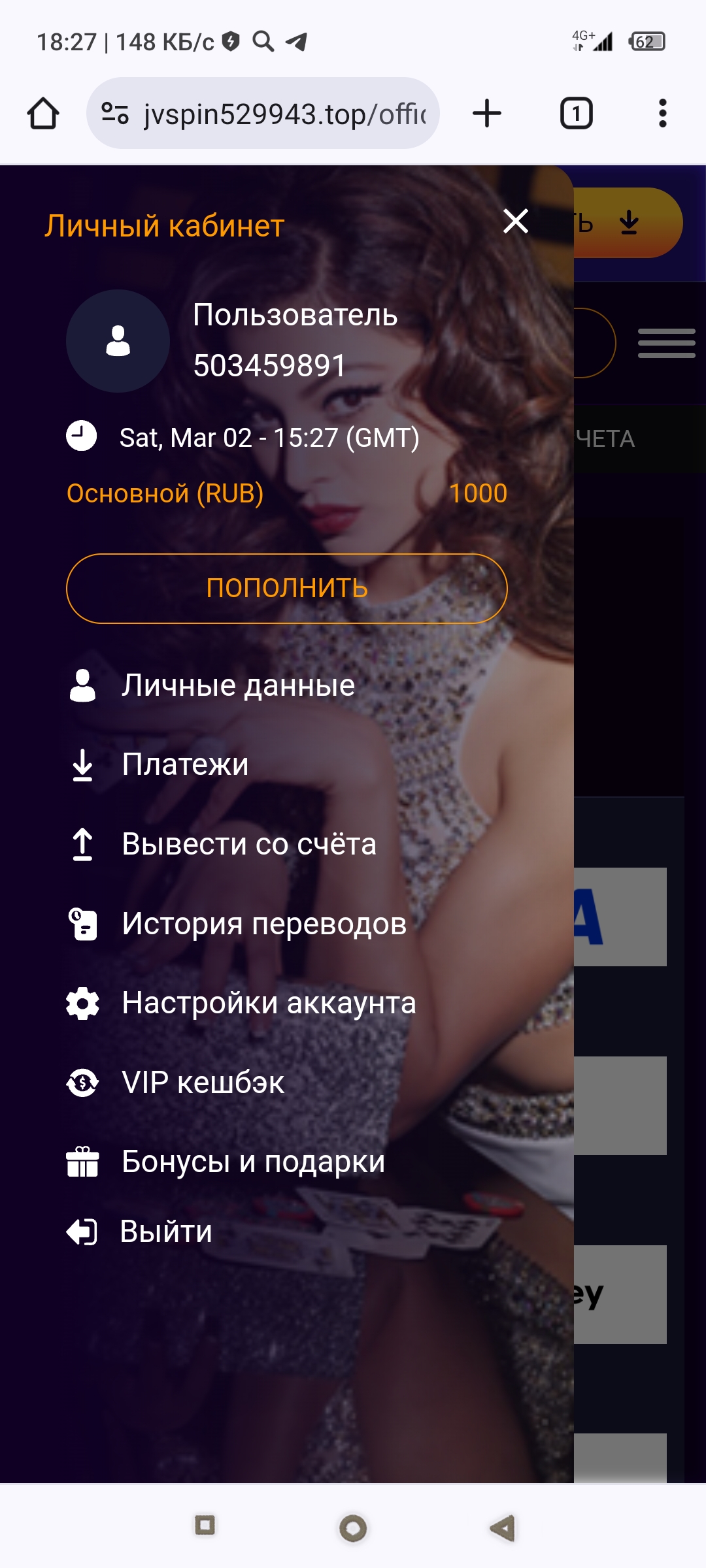Open the browser overflow menu
Viewport: 706px width, 1568px height.
tap(662, 114)
